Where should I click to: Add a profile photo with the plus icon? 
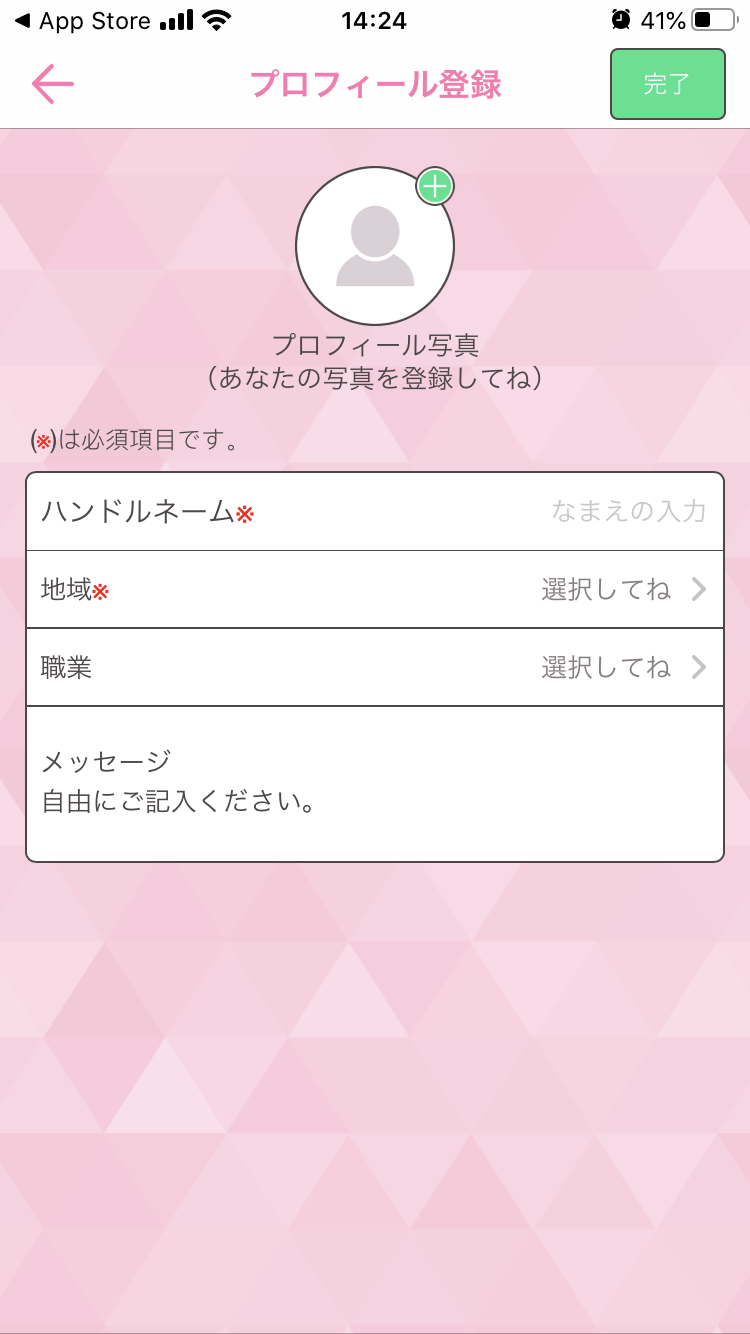435,186
